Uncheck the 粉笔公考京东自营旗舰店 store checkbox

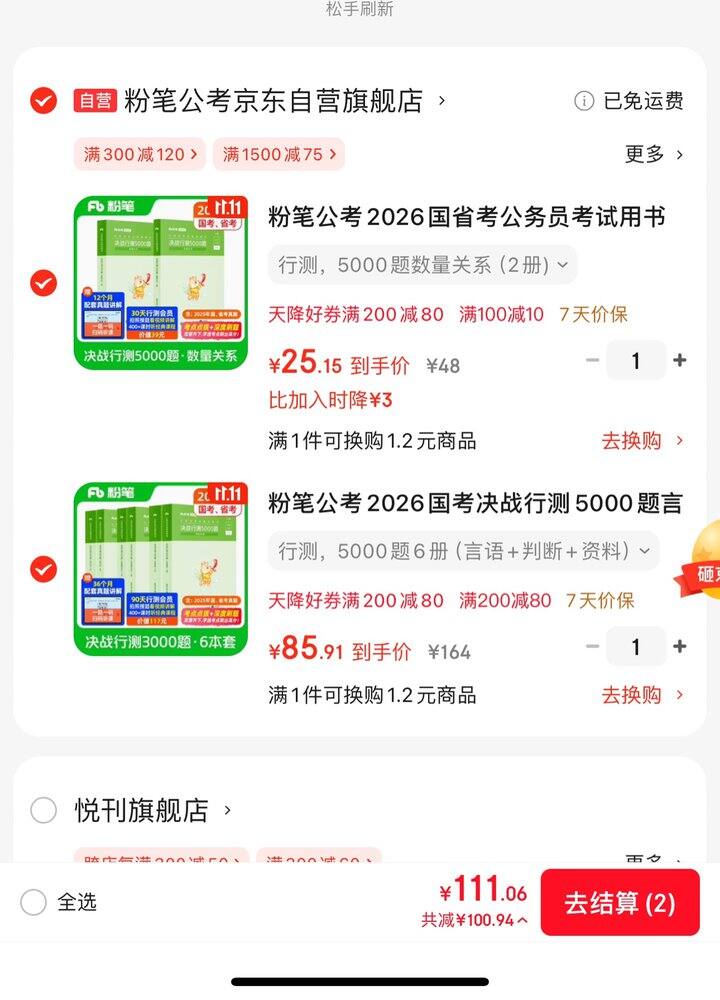[42, 100]
